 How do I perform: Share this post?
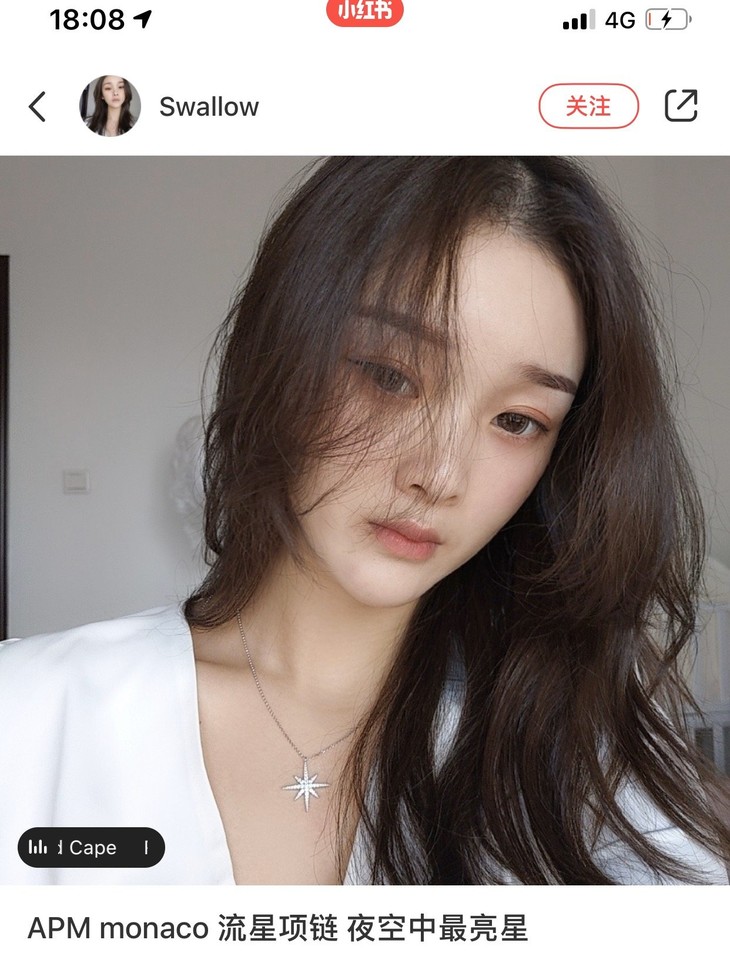click(681, 106)
